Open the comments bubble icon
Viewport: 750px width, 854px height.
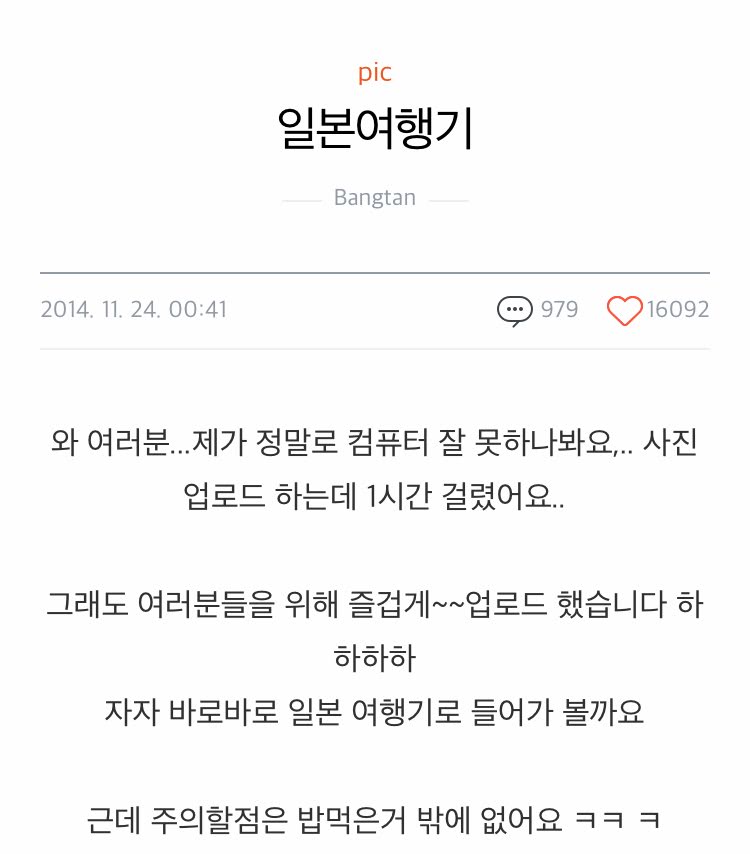pos(514,310)
